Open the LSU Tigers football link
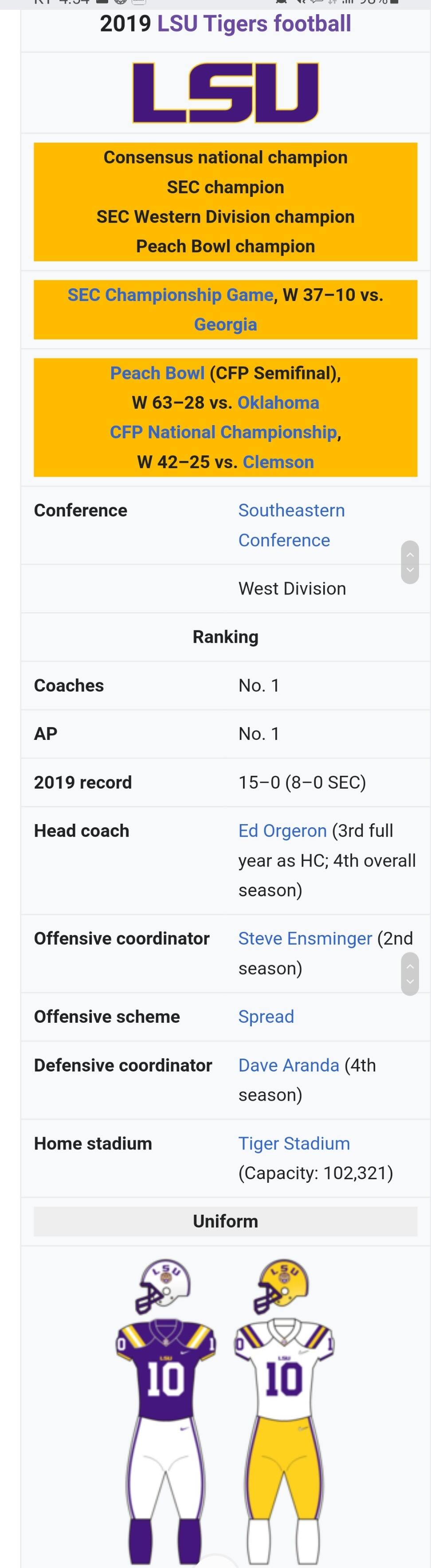 coord(254,24)
